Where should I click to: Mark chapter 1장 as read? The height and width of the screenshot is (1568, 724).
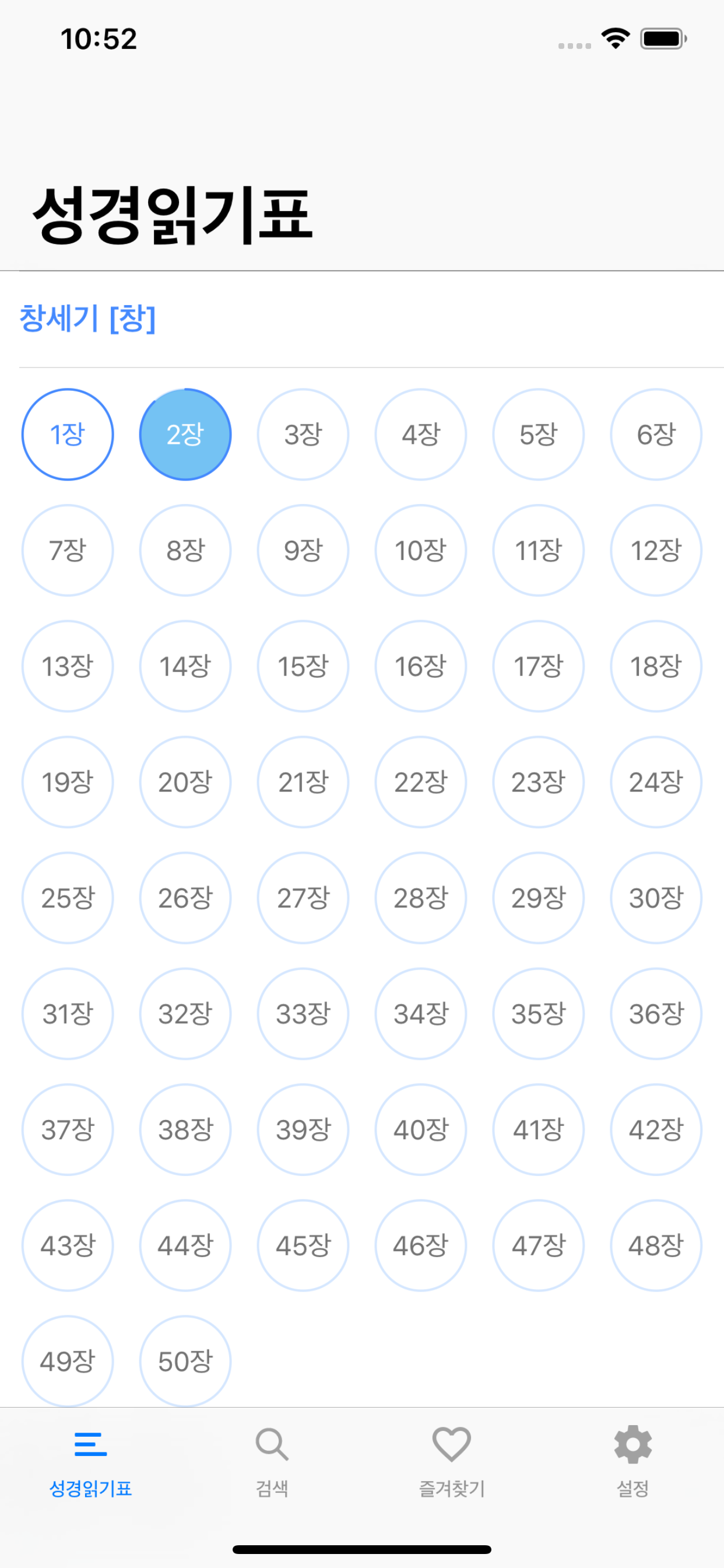pyautogui.click(x=68, y=434)
